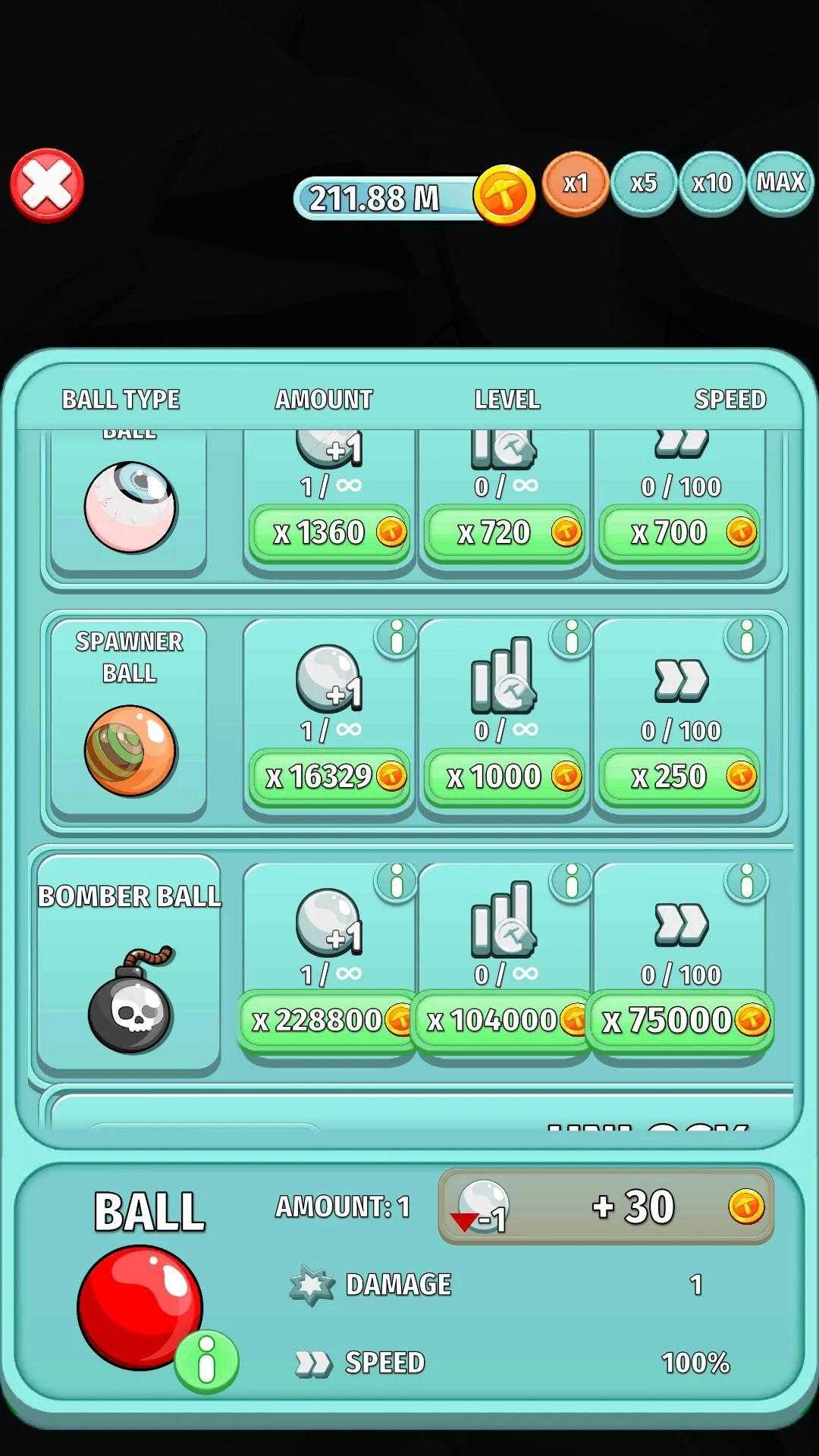Upgrade speed for x 700
Image resolution: width=819 pixels, height=1456 pixels.
(x=679, y=532)
